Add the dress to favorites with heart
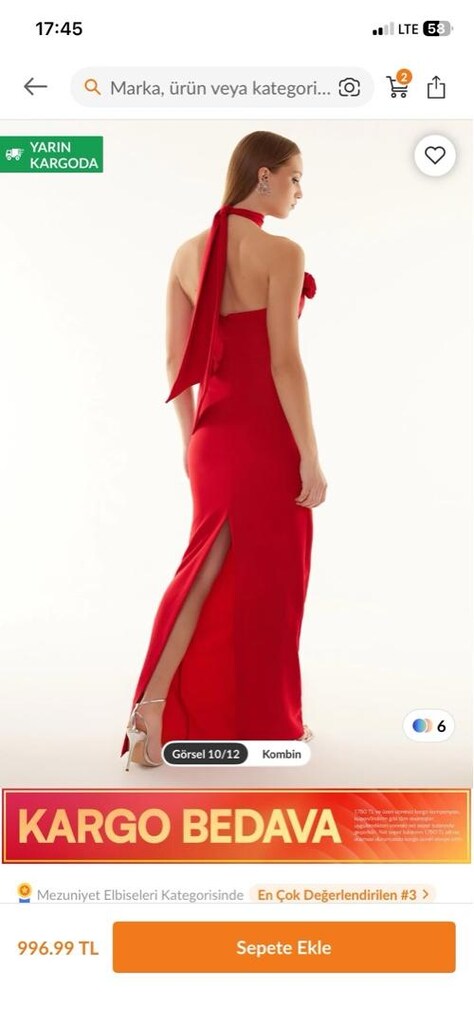Image resolution: width=474 pixels, height=1024 pixels. pos(435,155)
